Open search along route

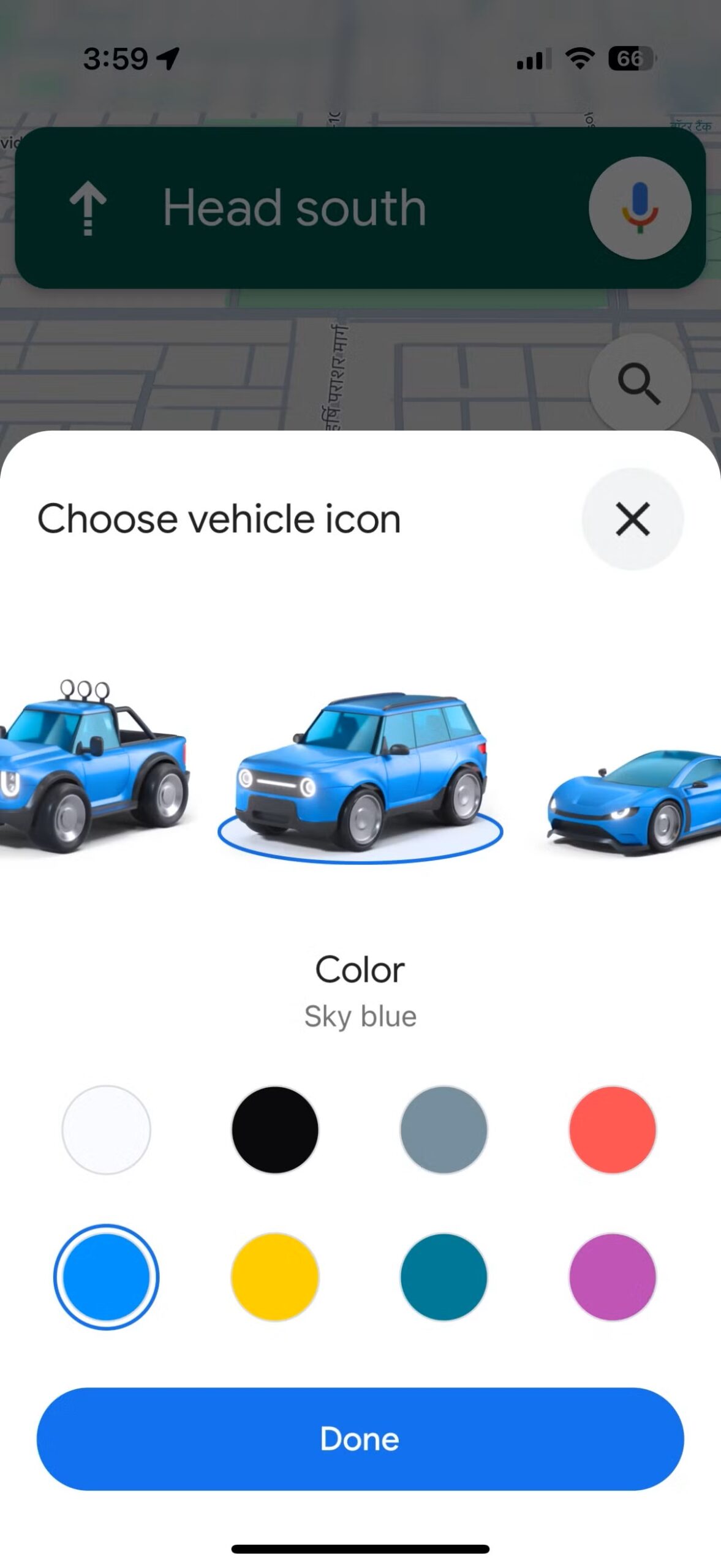640,384
